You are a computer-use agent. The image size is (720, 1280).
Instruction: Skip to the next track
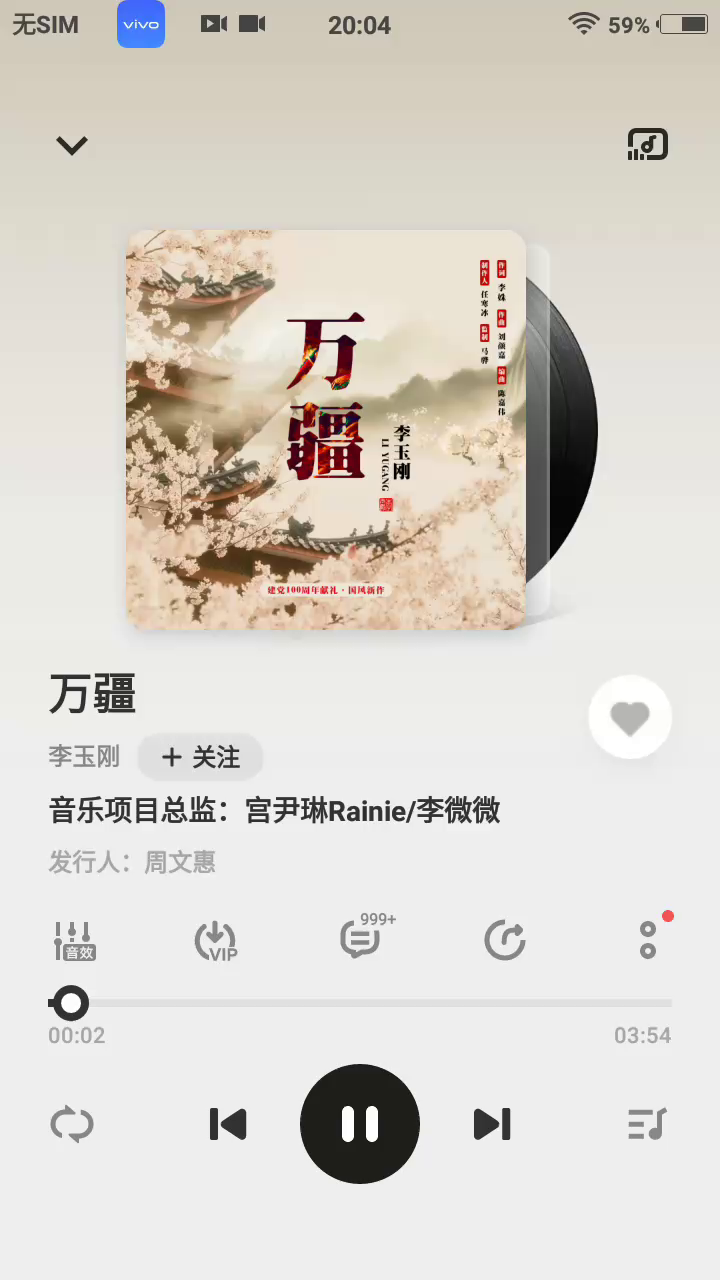pyautogui.click(x=492, y=1124)
